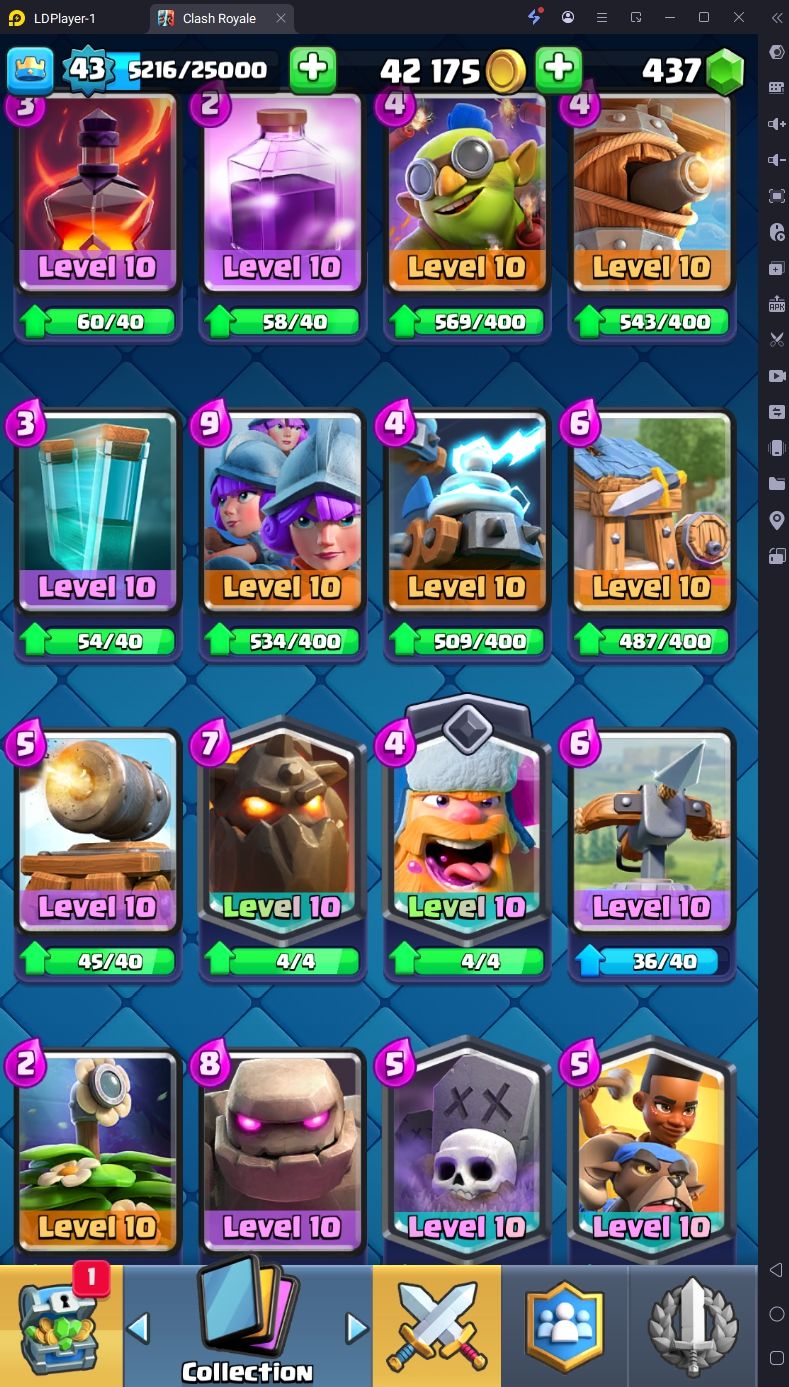Tap the green plus to add gold
This screenshot has width=789, height=1387.
558,69
